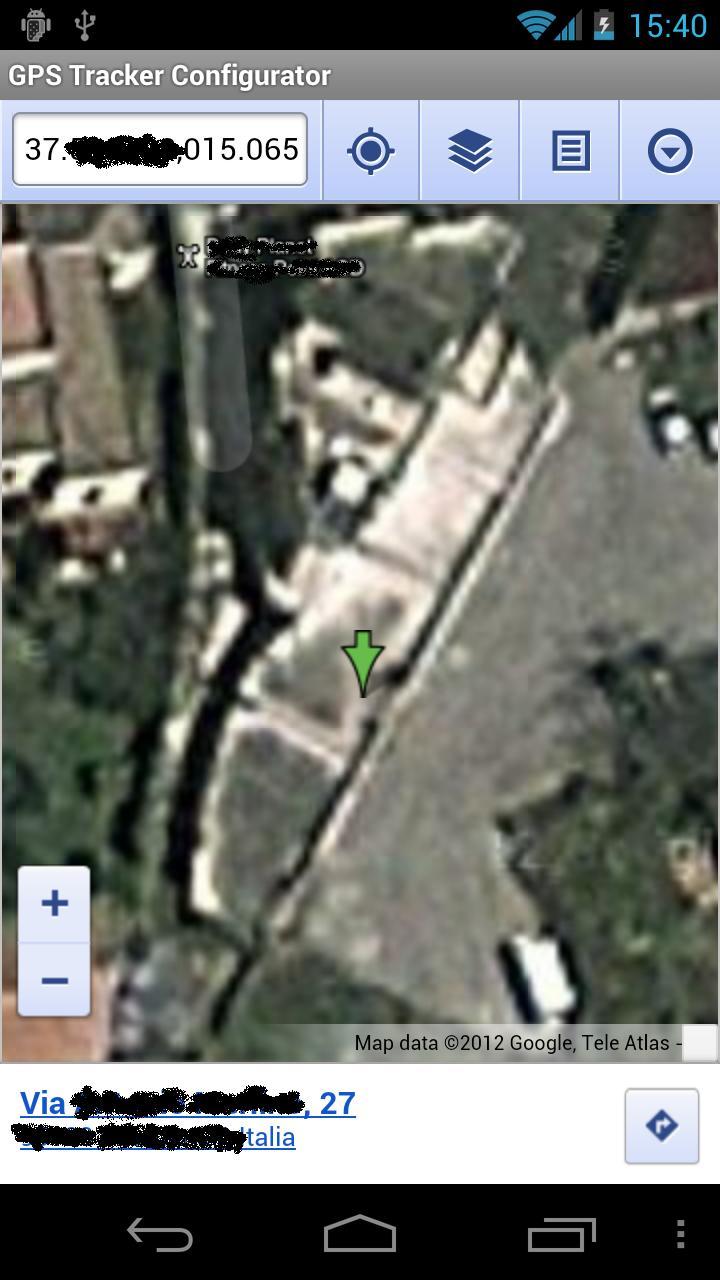The height and width of the screenshot is (1280, 720).
Task: Get directions to this address
Action: pyautogui.click(x=661, y=1126)
